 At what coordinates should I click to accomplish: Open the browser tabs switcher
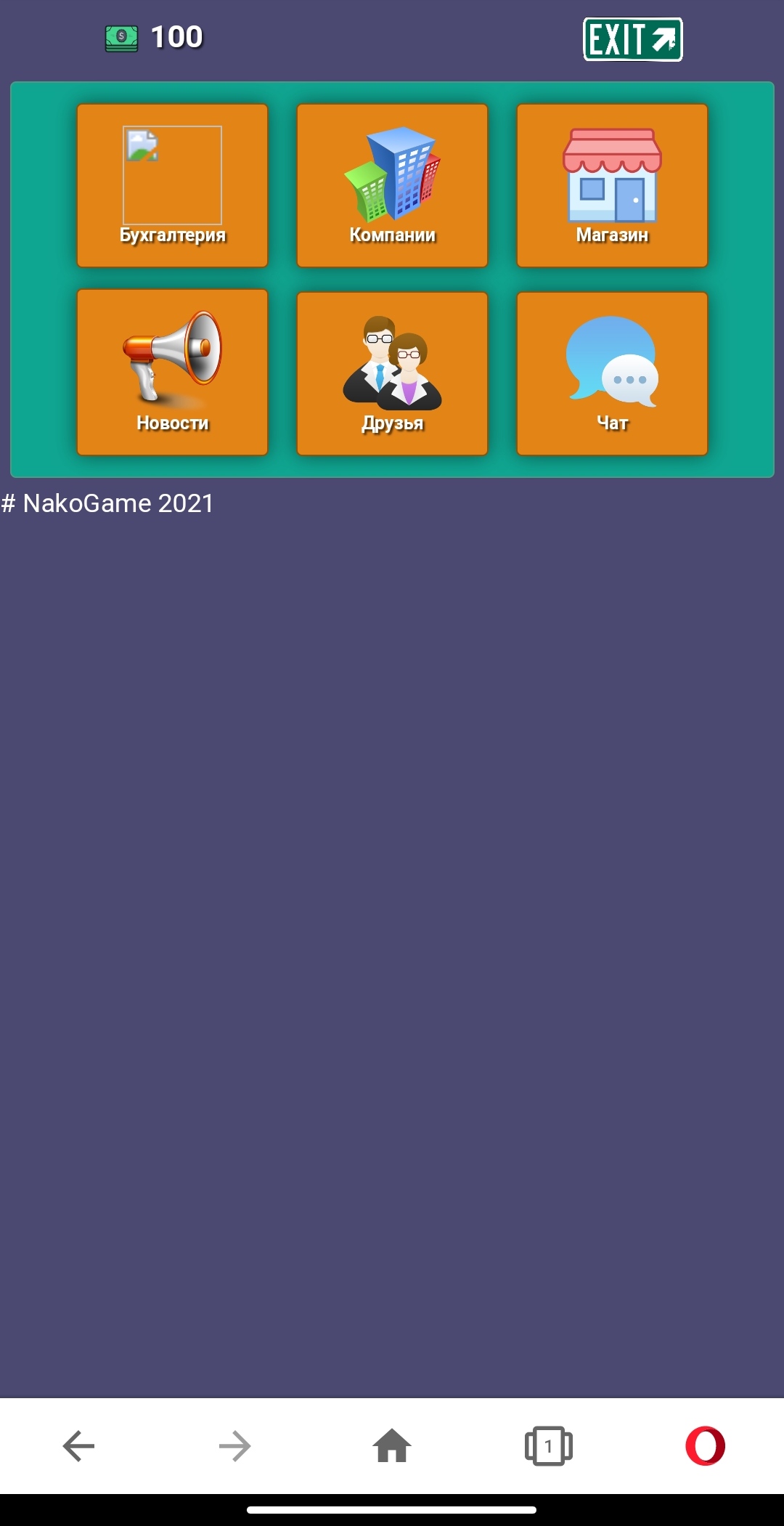pyautogui.click(x=548, y=1445)
